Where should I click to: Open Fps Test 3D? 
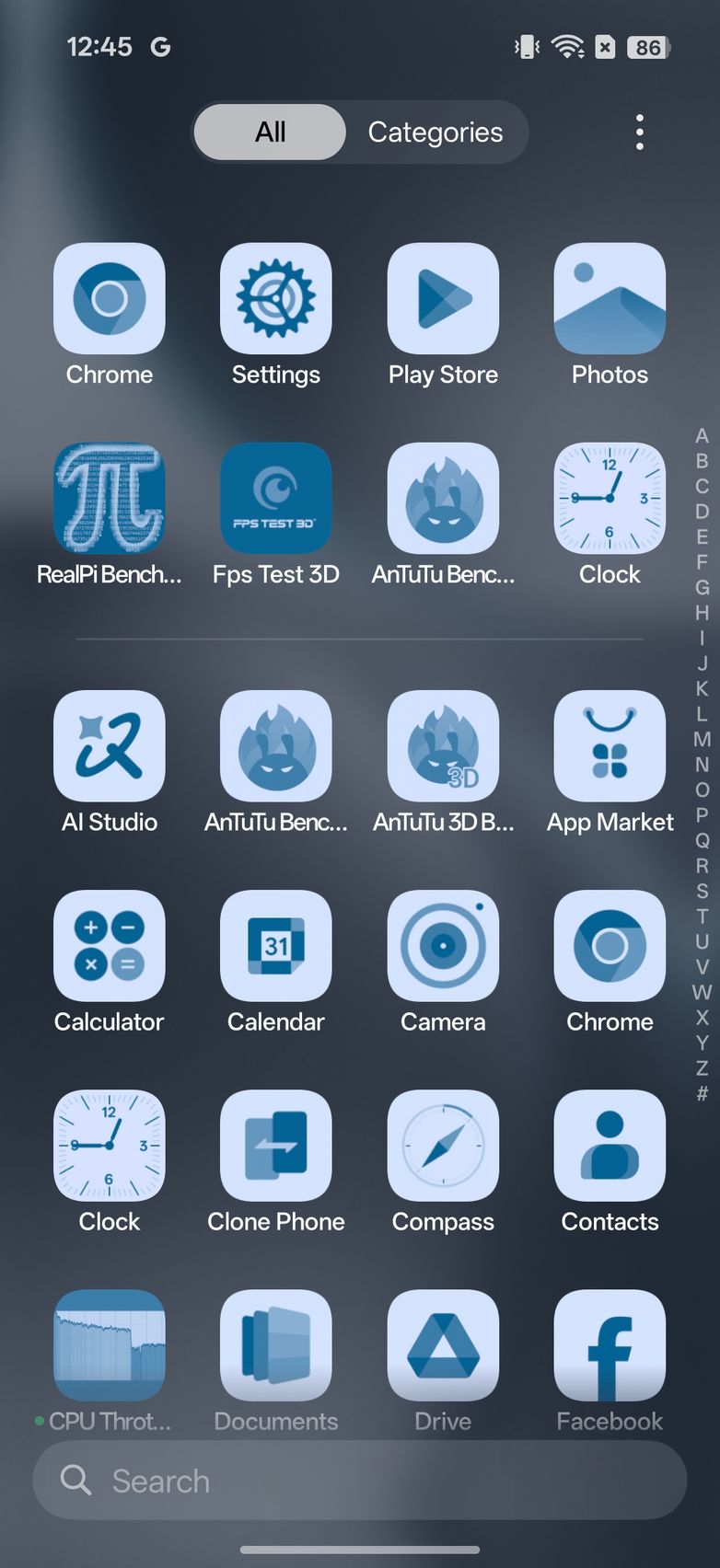(275, 499)
